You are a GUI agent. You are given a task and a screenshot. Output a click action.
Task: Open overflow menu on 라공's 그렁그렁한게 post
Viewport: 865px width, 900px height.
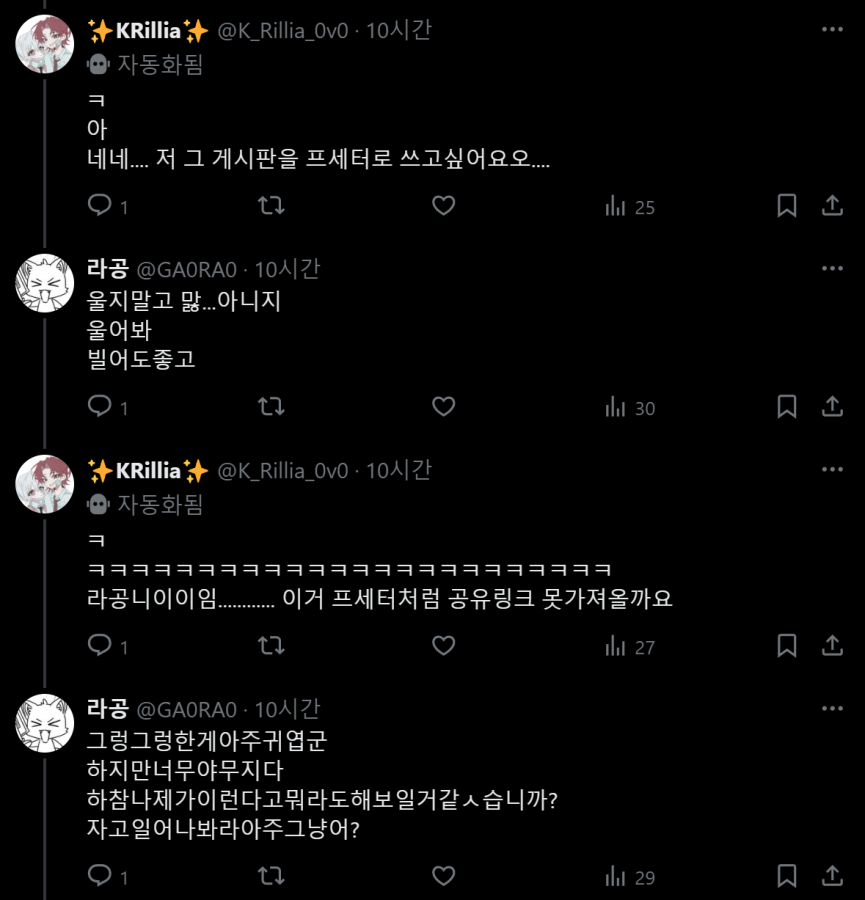pyautogui.click(x=832, y=709)
